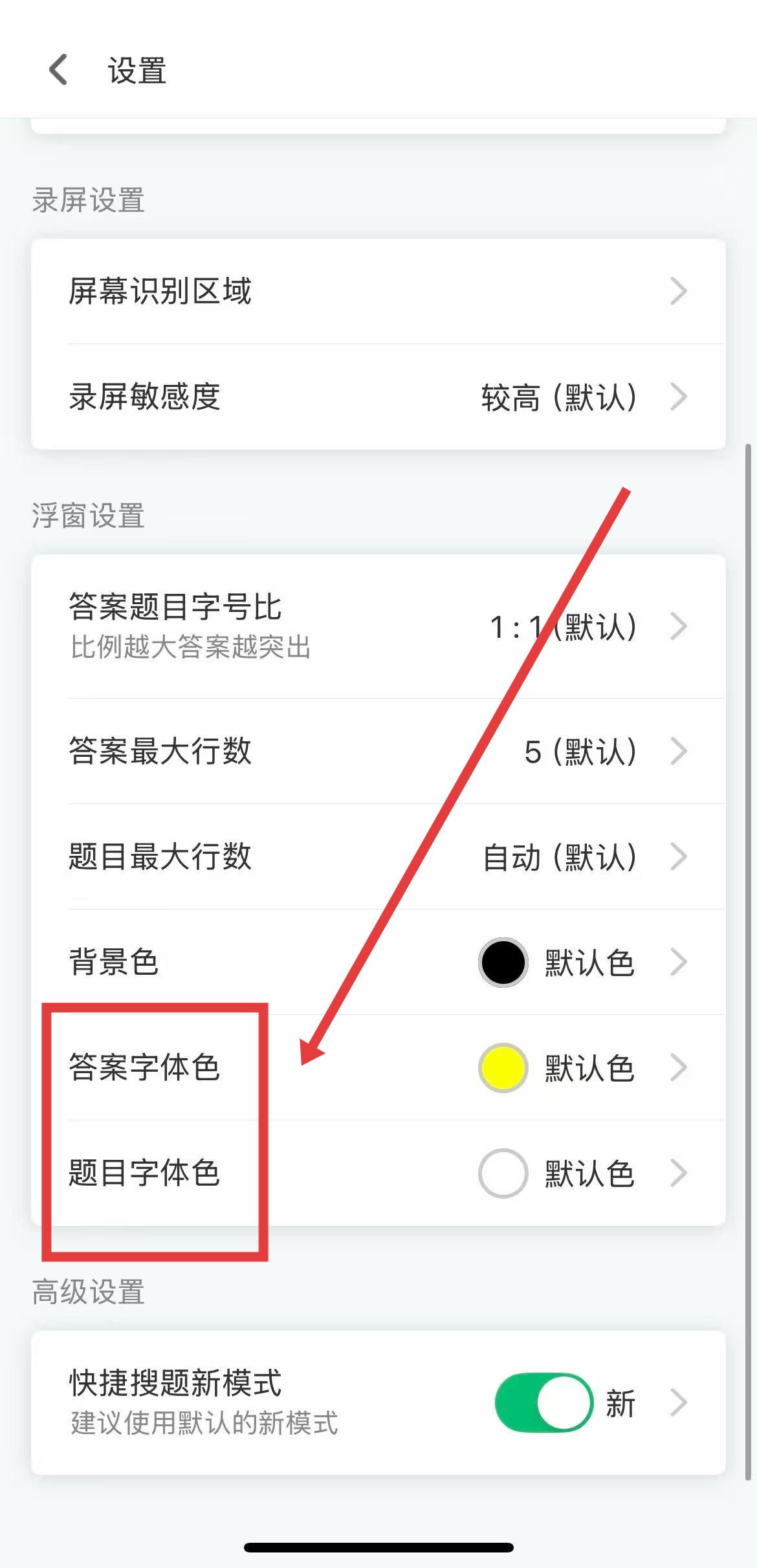Change the 背景色 setting
757x1568 pixels.
tap(378, 962)
